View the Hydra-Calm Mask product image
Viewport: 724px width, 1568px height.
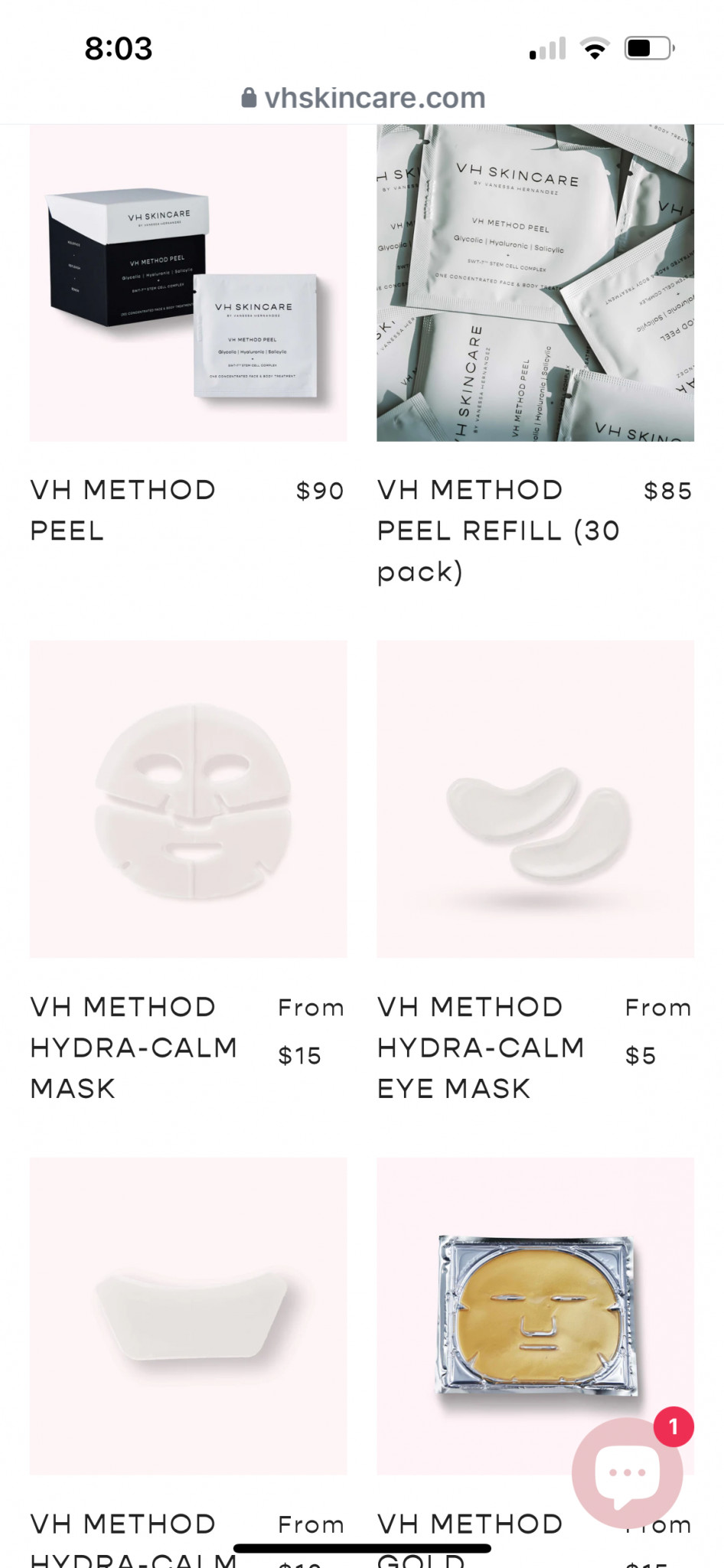[x=188, y=799]
